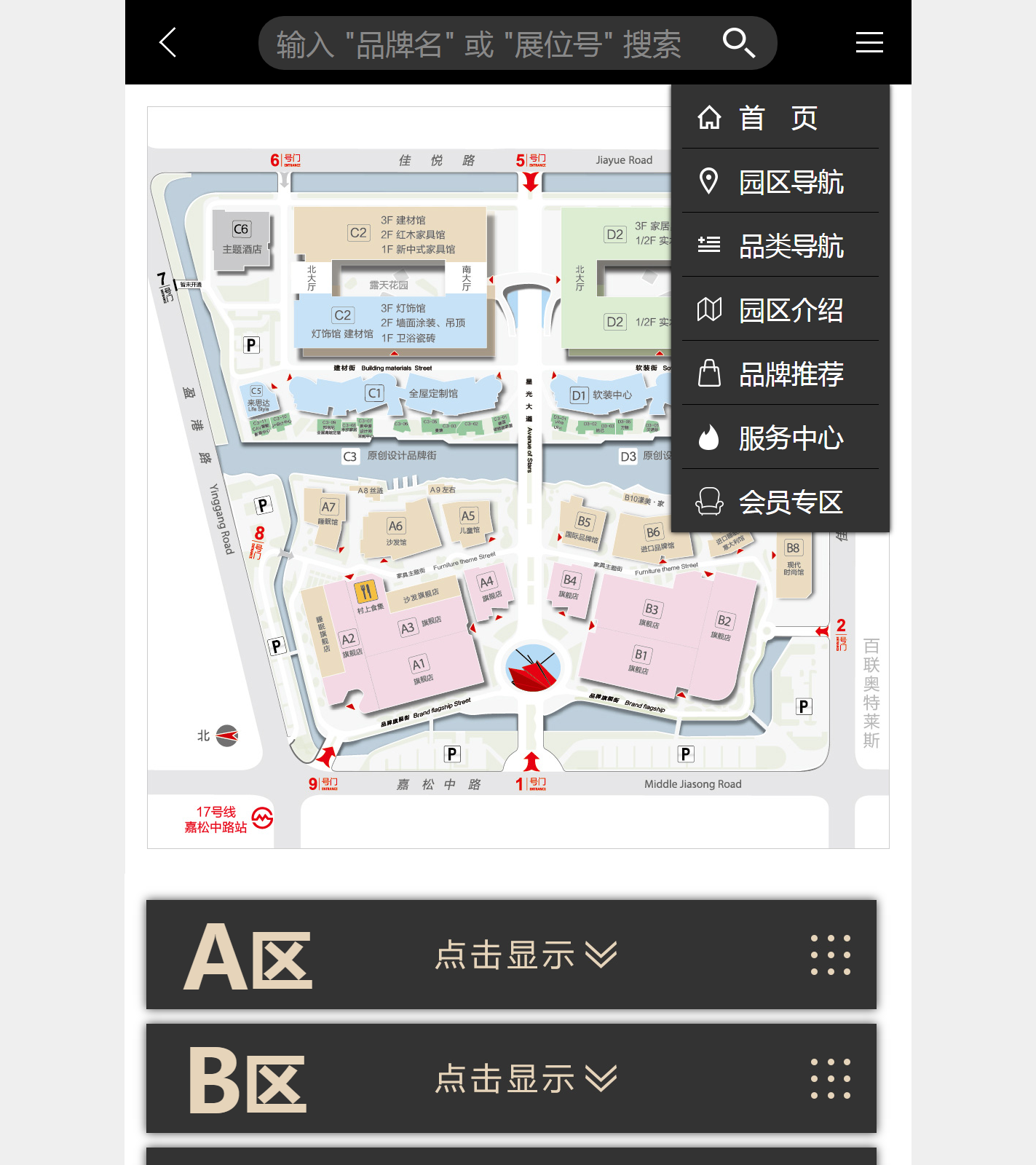Open 会员专区
Screen dimensions: 1036x1165
click(780, 502)
